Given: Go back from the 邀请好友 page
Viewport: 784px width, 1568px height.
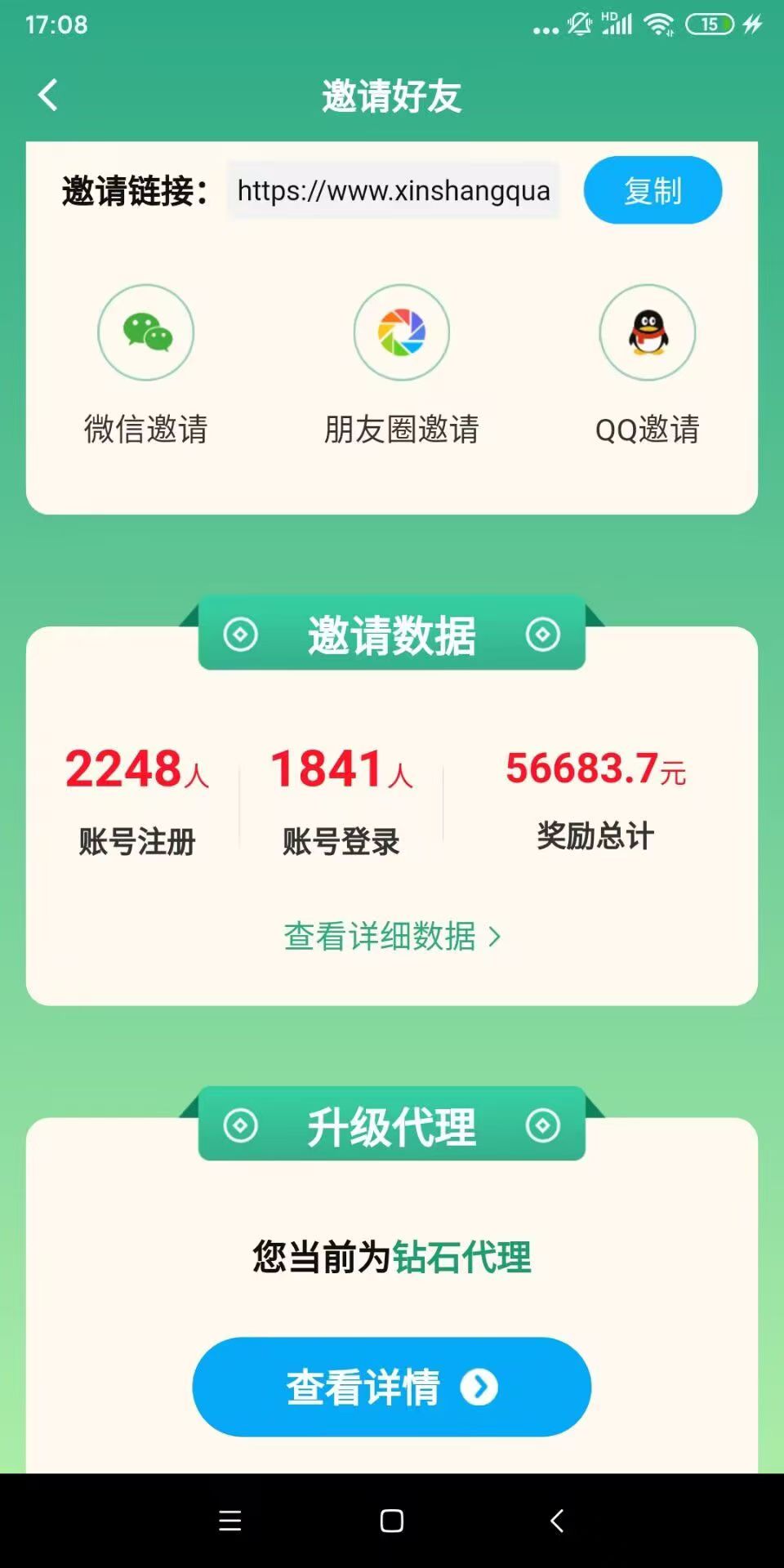Looking at the screenshot, I should [48, 96].
